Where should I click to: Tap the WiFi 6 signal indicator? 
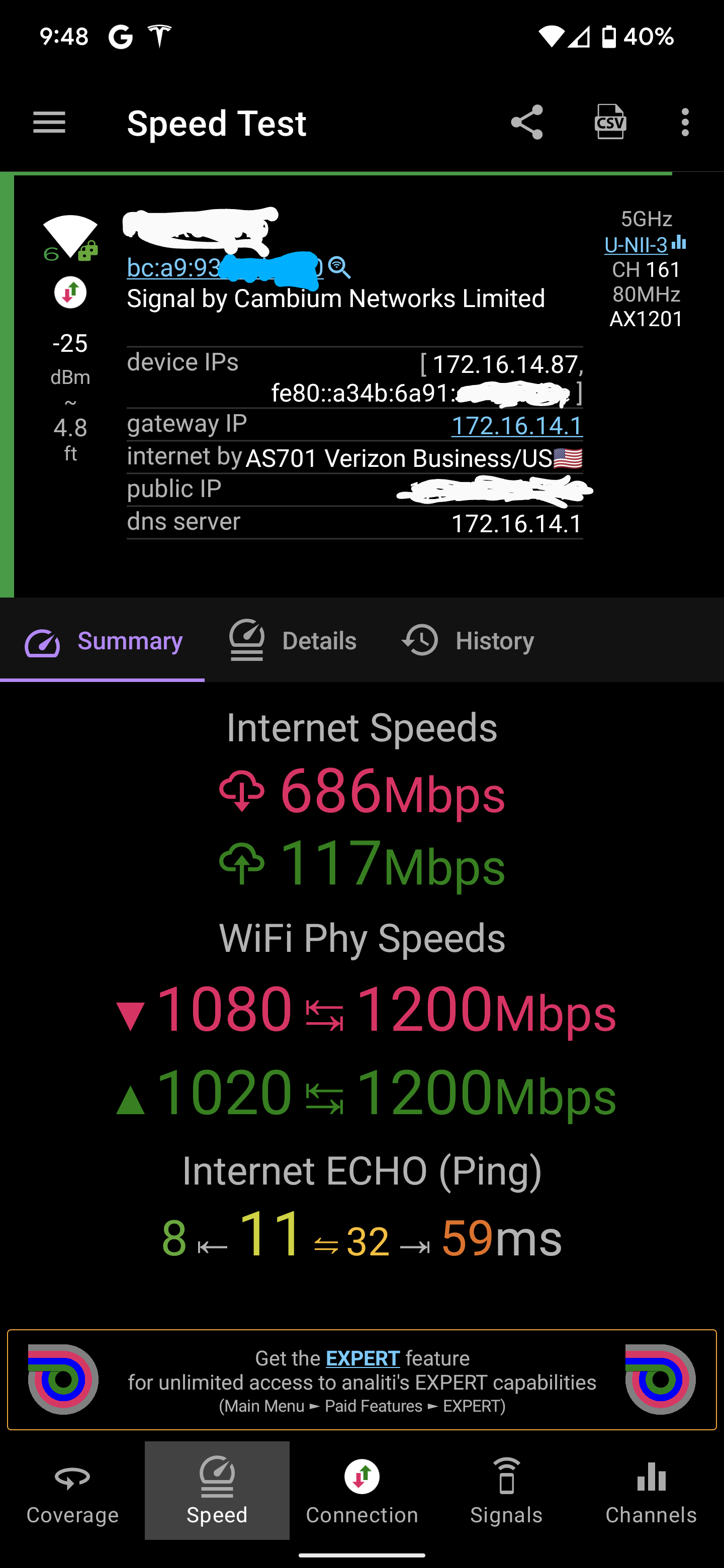[69, 237]
